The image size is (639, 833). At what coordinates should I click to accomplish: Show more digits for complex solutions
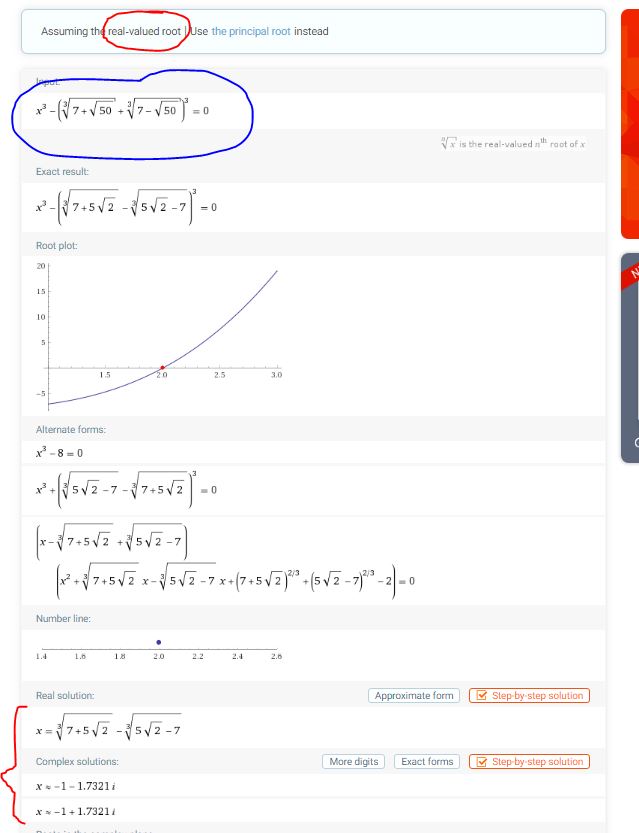coord(354,761)
